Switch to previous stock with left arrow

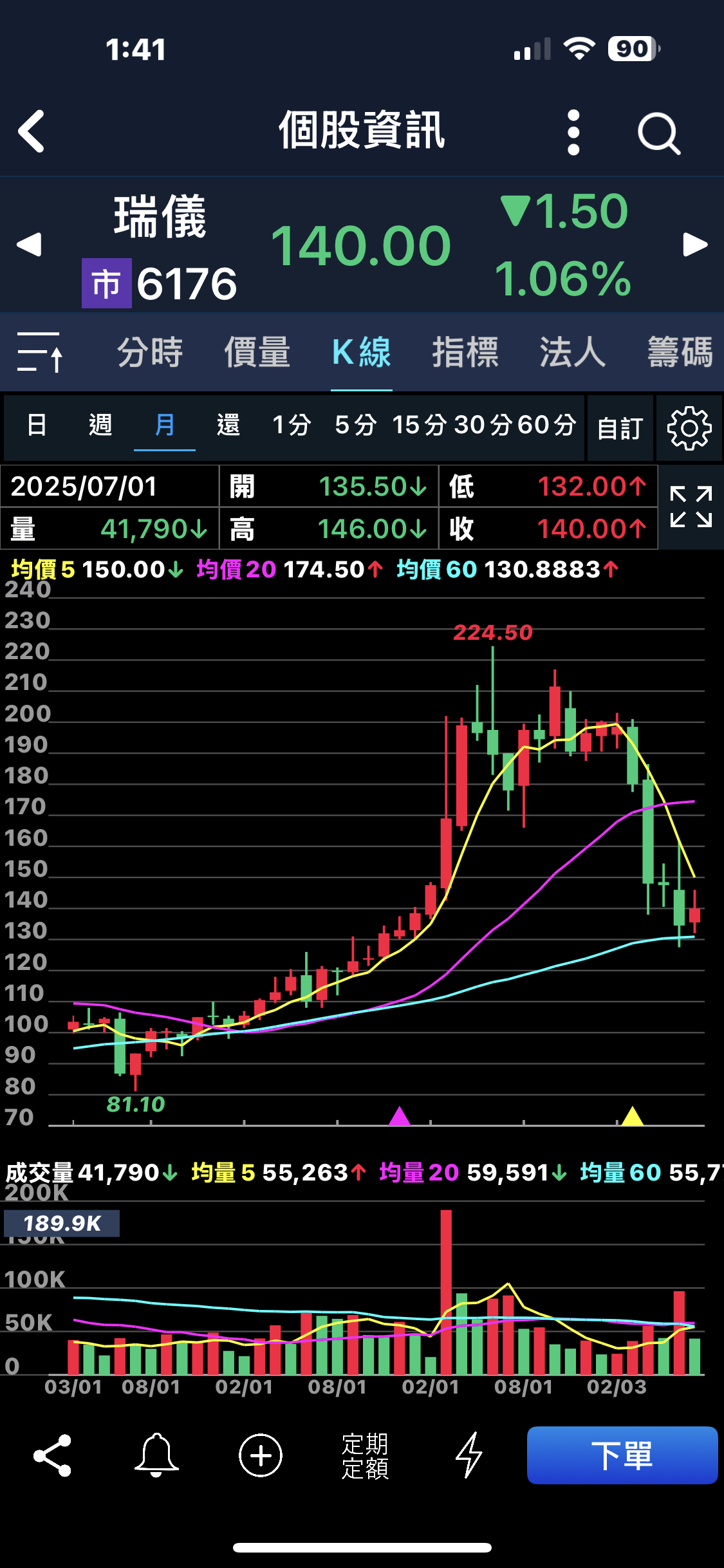pos(29,245)
